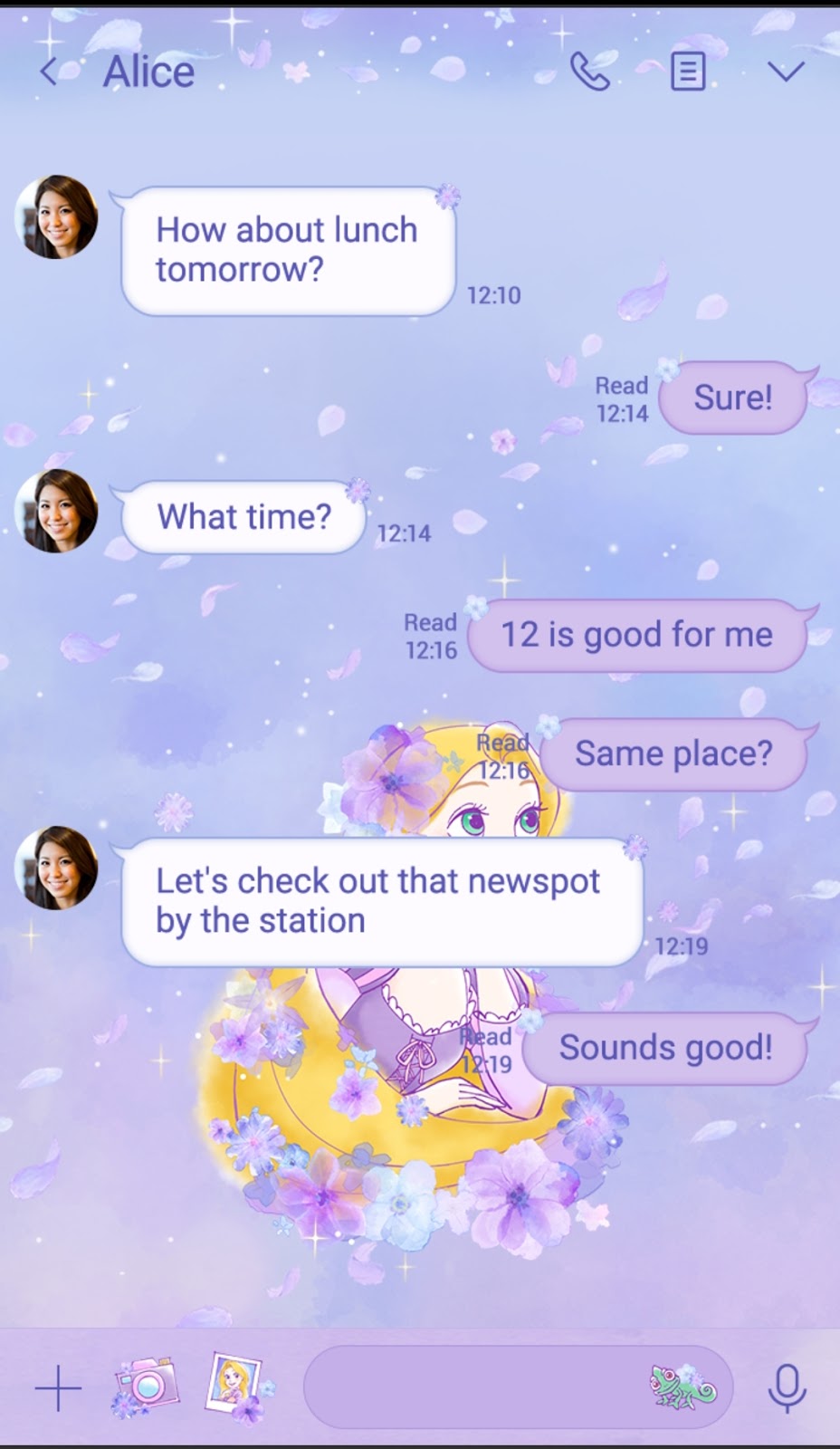Tap the message input field

point(471,1387)
